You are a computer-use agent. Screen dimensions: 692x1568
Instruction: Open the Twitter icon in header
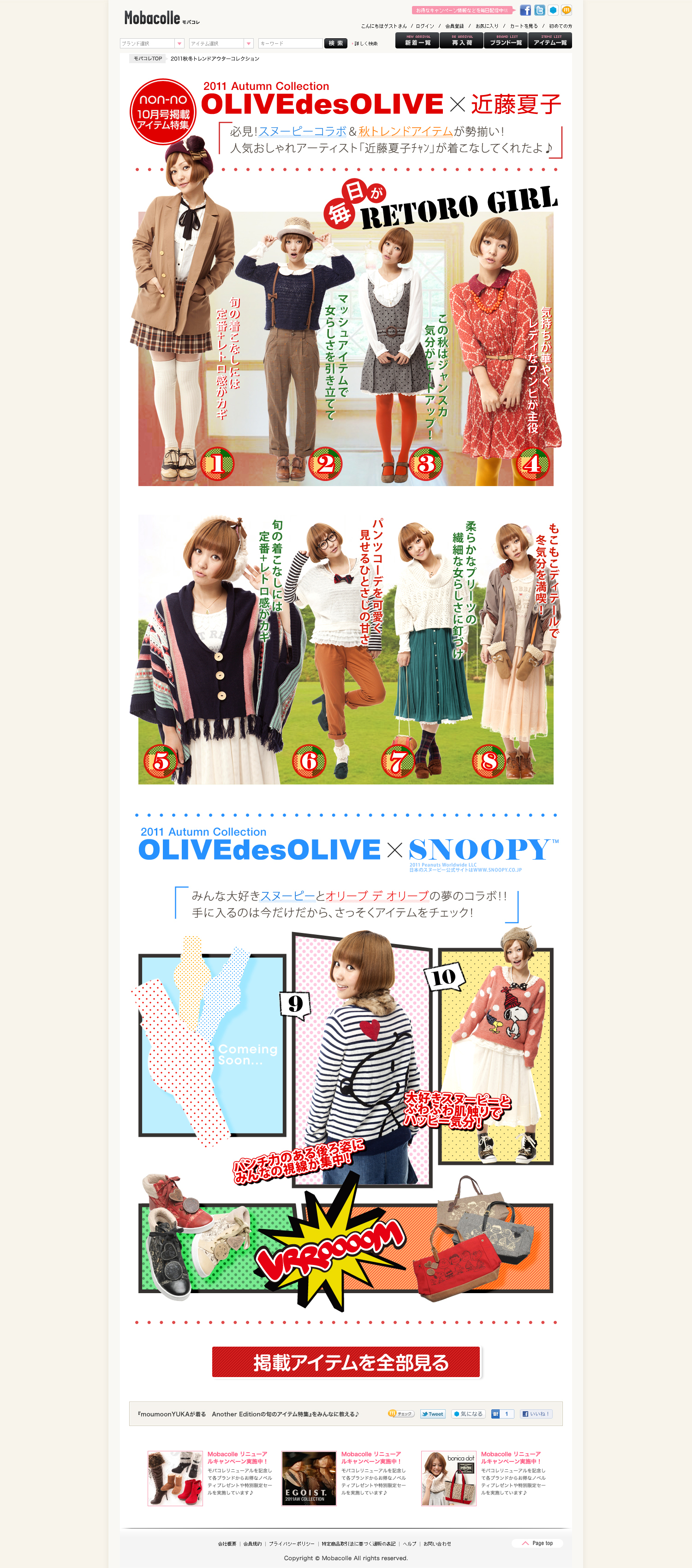pos(539,10)
